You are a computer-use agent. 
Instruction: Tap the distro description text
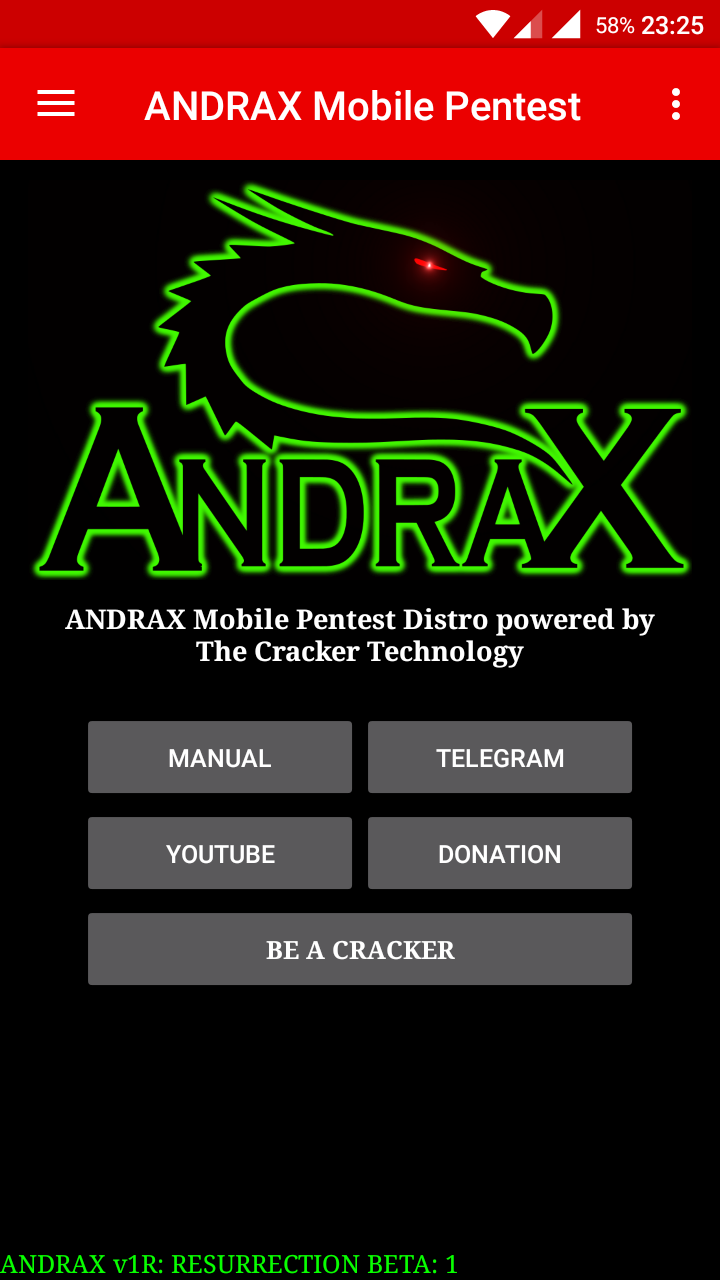tap(360, 635)
